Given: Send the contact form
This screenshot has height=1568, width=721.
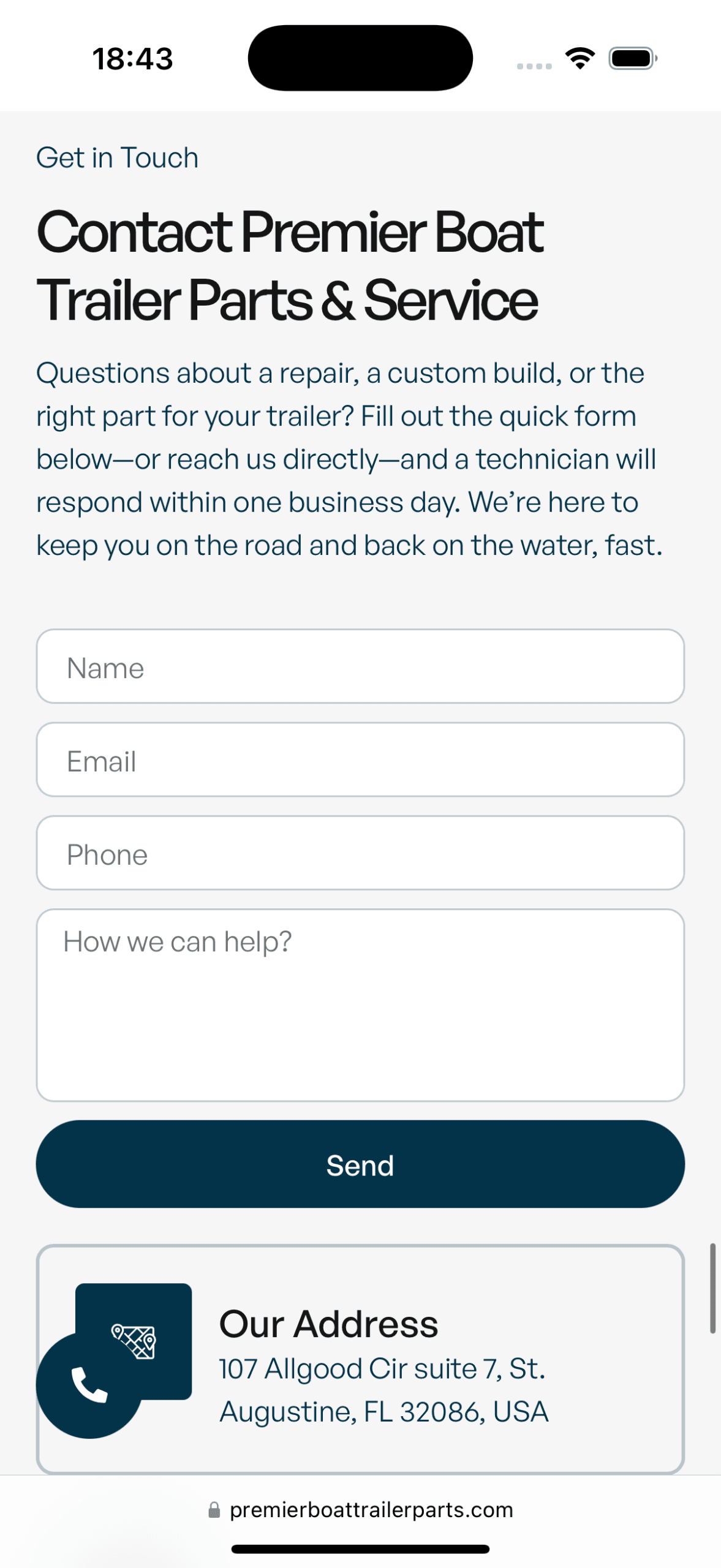Looking at the screenshot, I should (x=360, y=1164).
